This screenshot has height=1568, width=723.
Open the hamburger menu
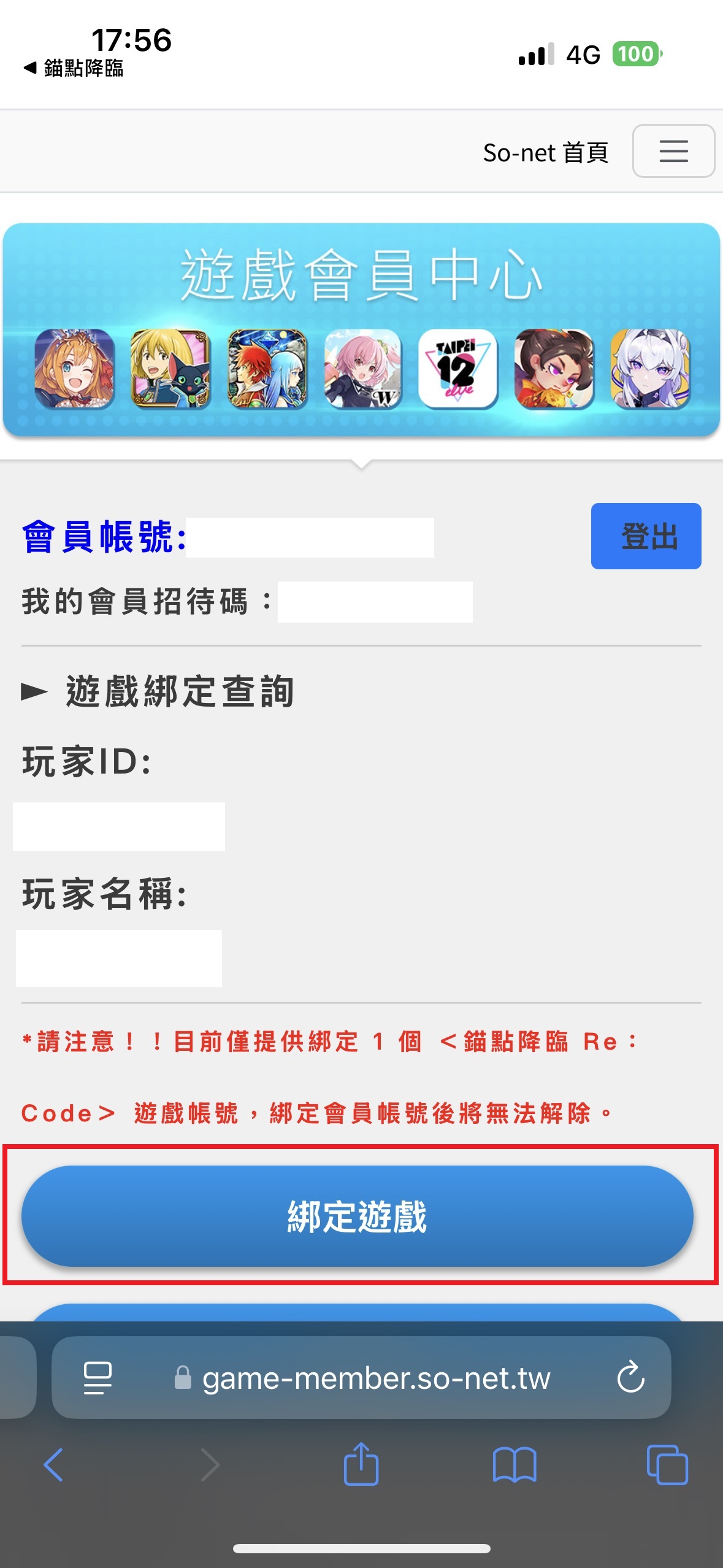(673, 151)
